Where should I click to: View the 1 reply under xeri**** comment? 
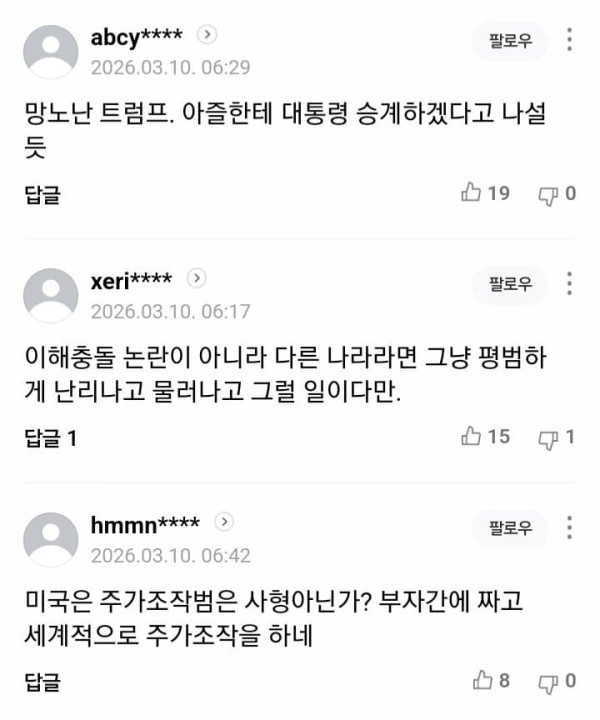coord(51,437)
